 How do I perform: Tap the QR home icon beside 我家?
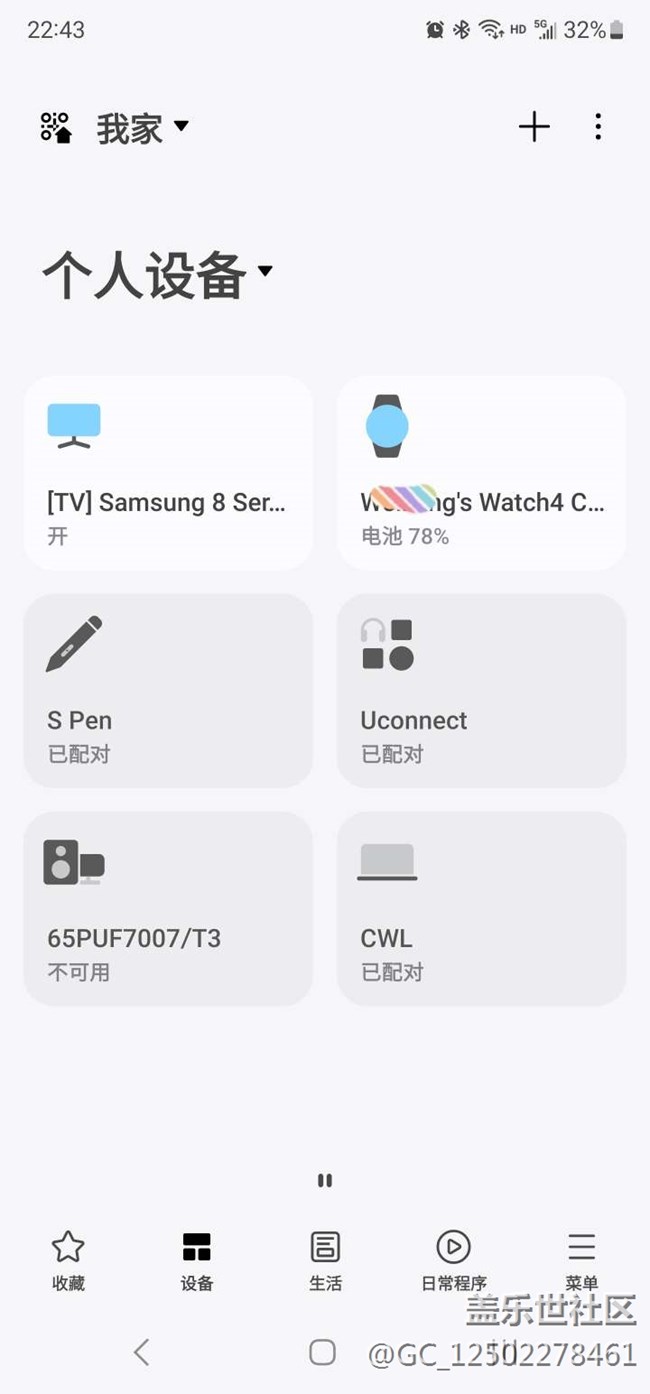pos(56,128)
